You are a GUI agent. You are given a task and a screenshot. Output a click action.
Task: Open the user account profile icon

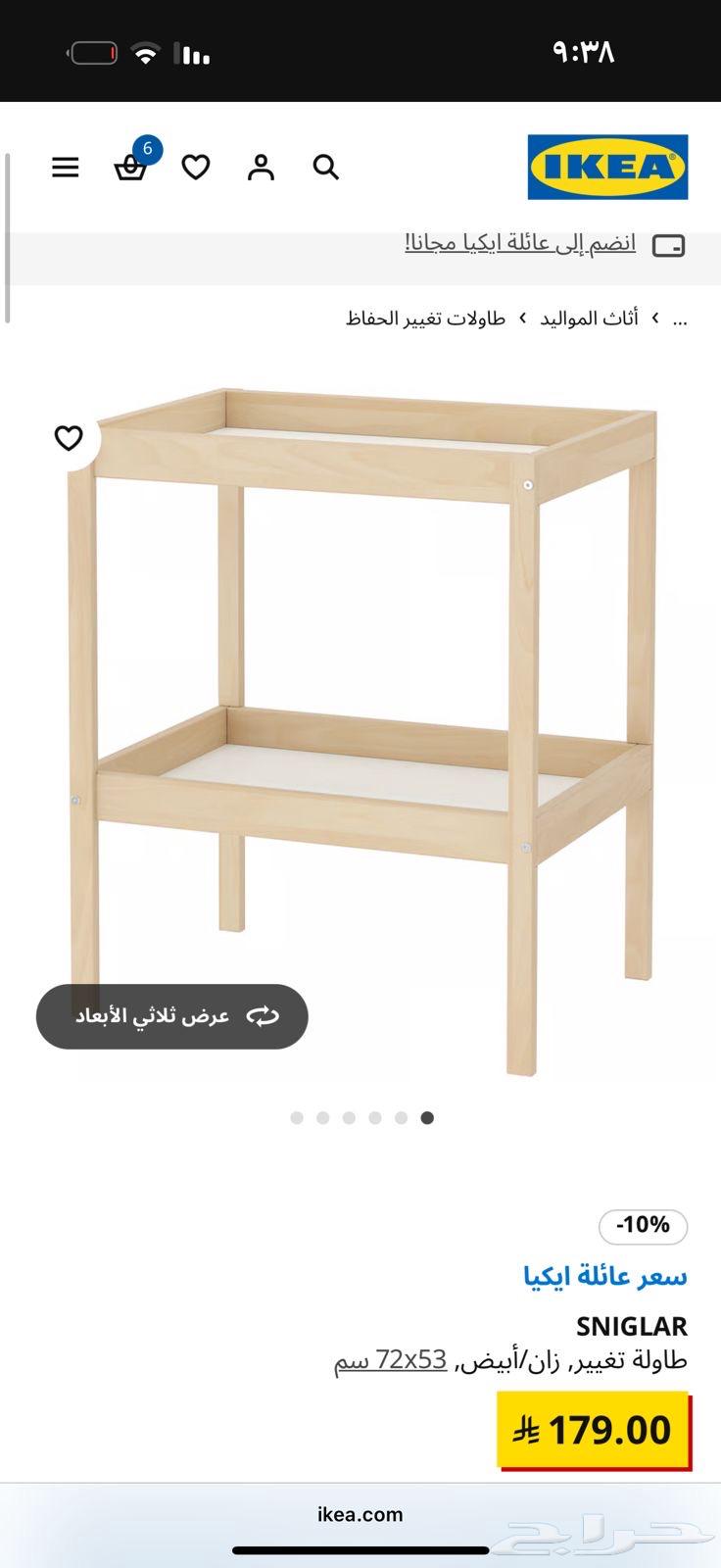coord(260,168)
